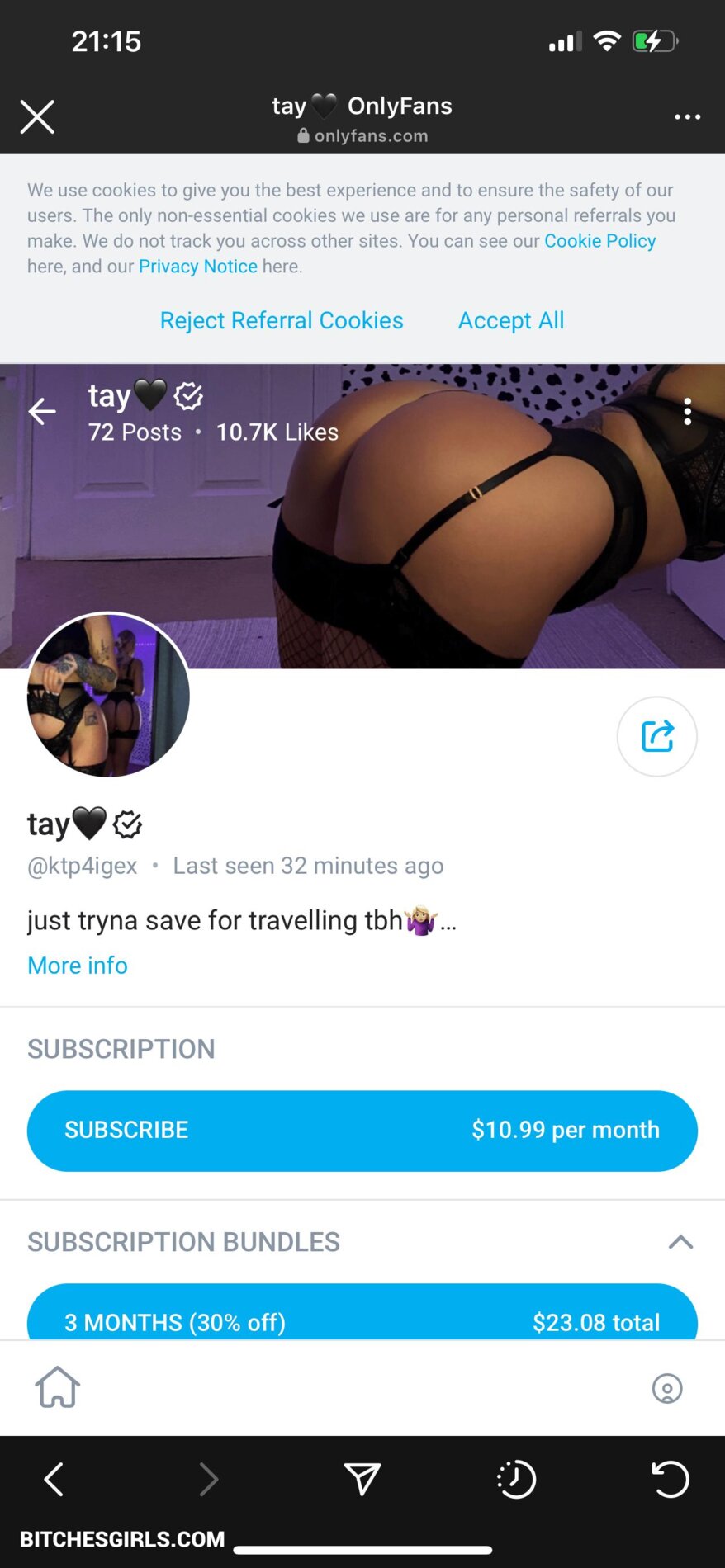Close the in-app browser with X
The height and width of the screenshot is (1568, 725).
37,116
